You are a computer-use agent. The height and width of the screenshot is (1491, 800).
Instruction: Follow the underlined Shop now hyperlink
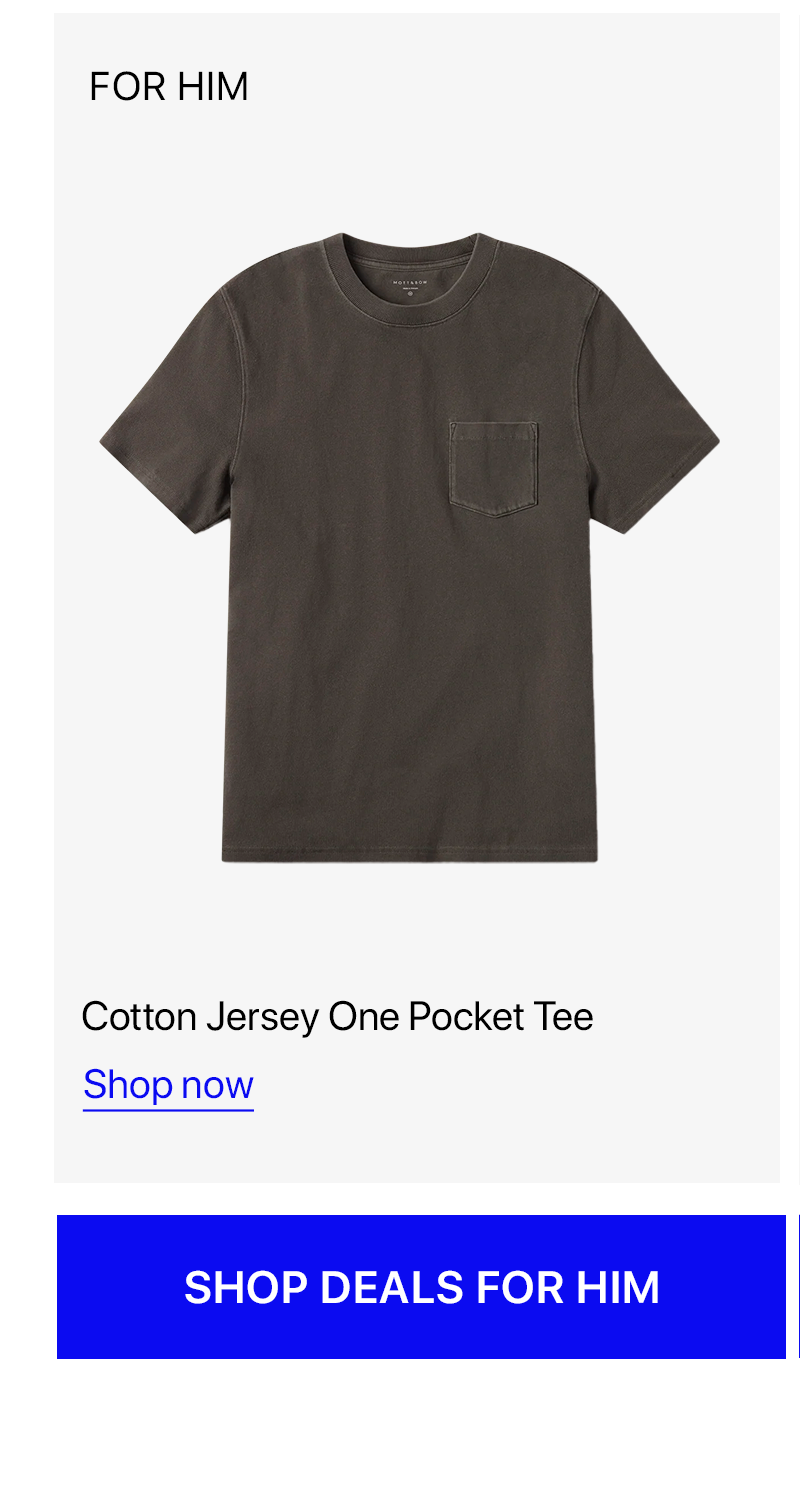168,1083
